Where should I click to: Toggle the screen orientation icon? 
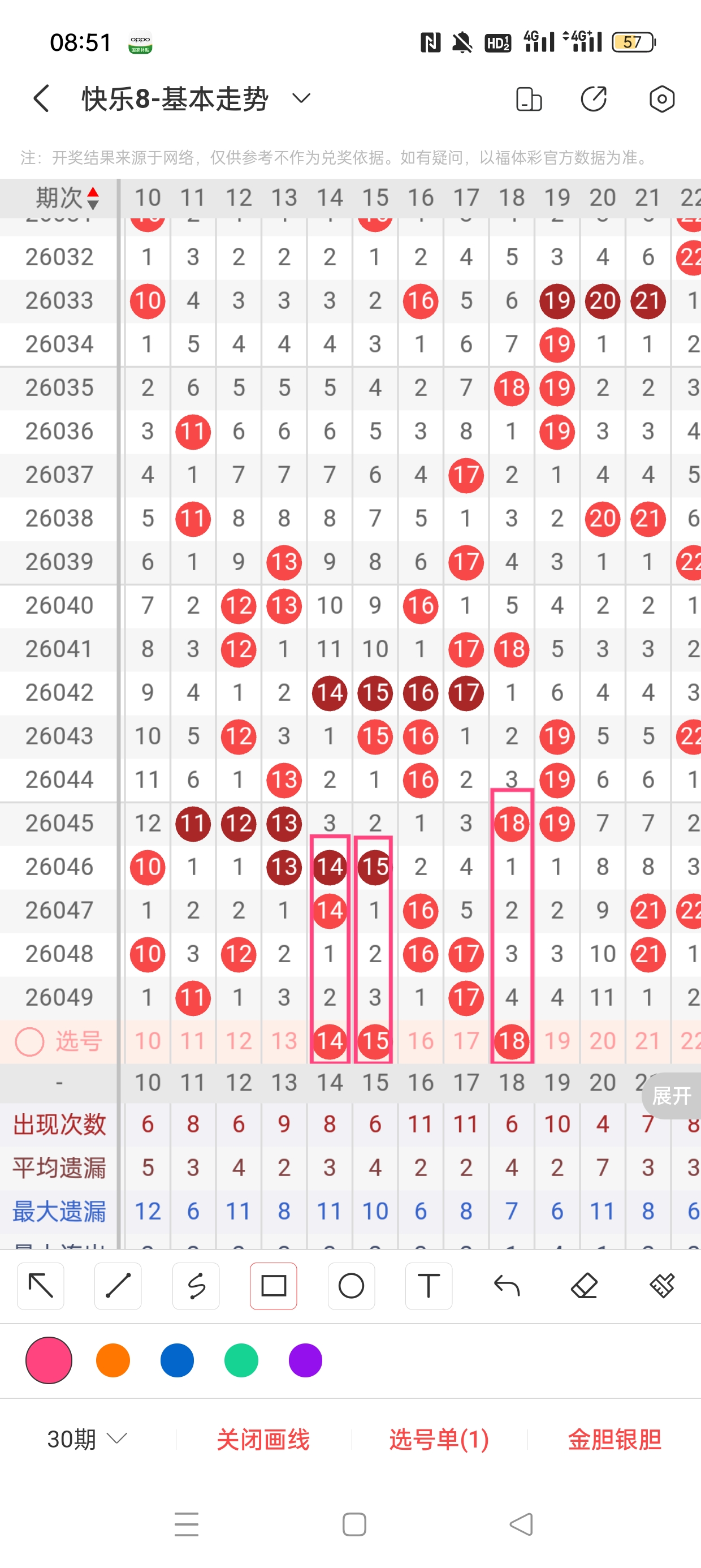point(528,98)
